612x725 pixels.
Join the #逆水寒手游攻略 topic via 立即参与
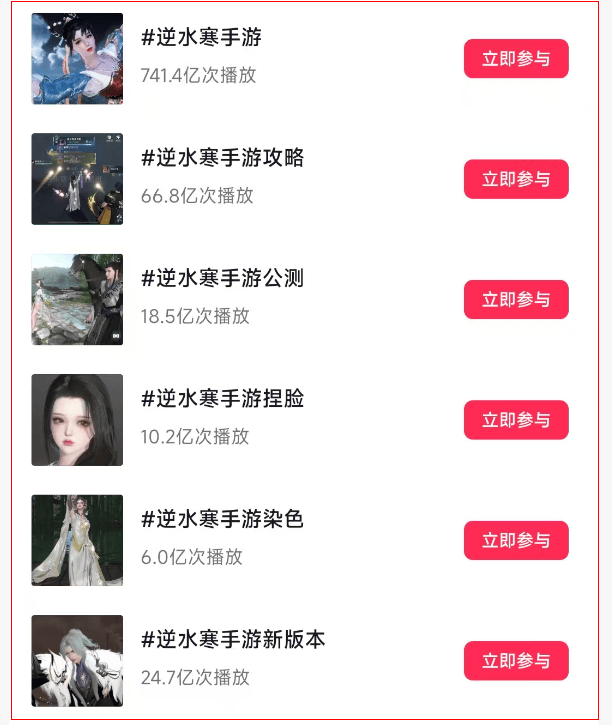pos(516,179)
